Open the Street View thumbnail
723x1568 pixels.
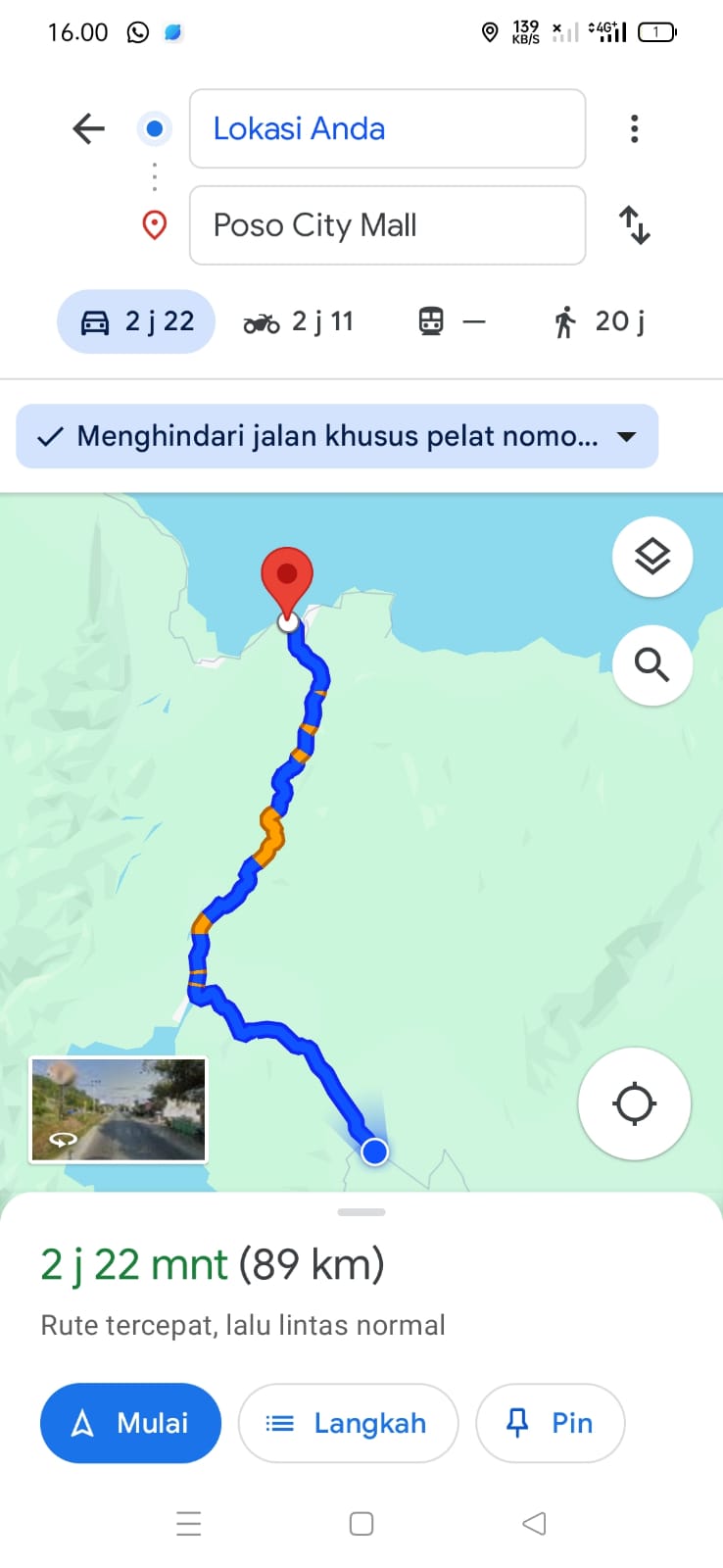119,1109
